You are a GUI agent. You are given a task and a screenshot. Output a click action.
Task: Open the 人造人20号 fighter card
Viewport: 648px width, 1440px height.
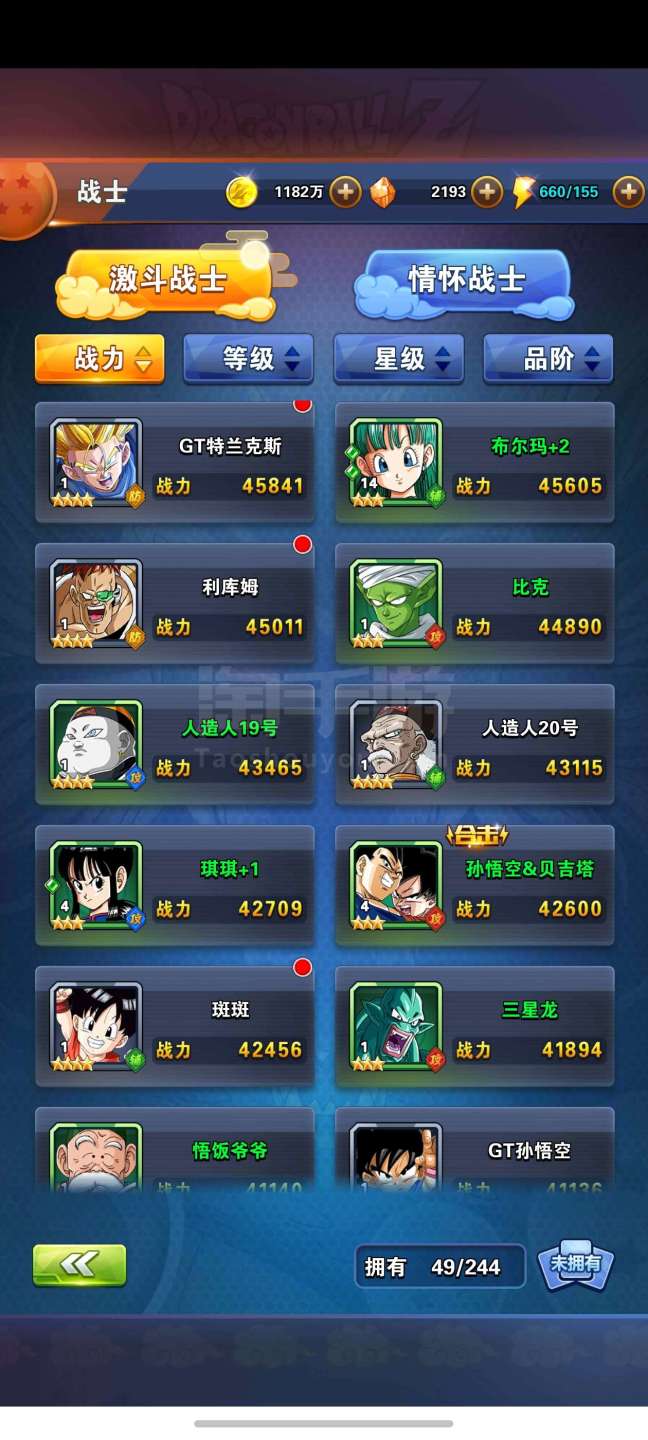(475, 745)
